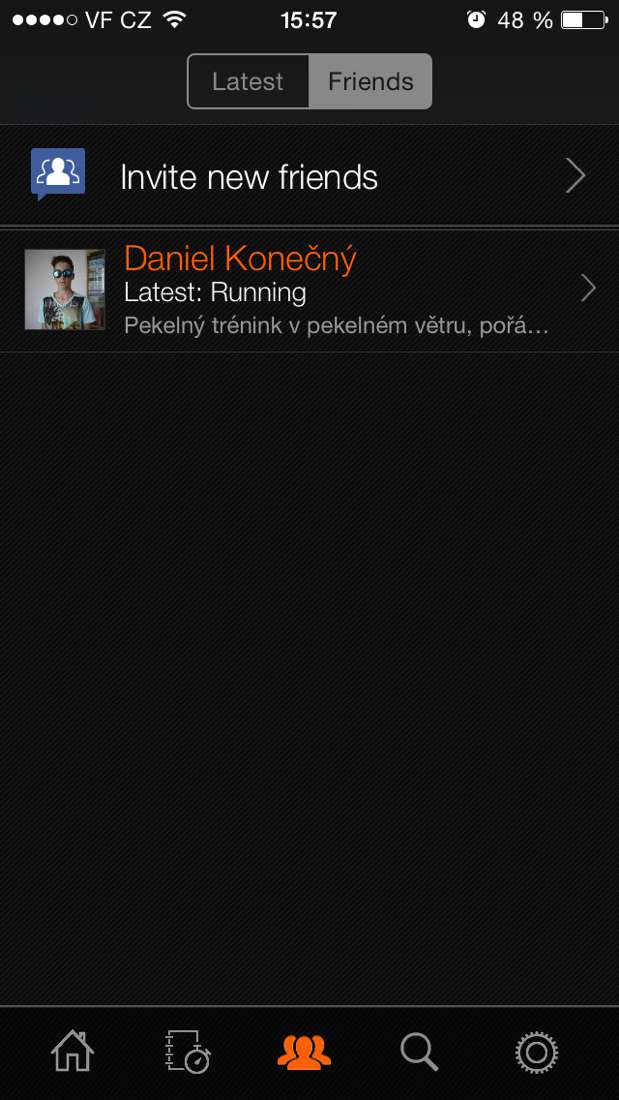Tap the orange friends tab icon
The width and height of the screenshot is (619, 1100).
304,1052
